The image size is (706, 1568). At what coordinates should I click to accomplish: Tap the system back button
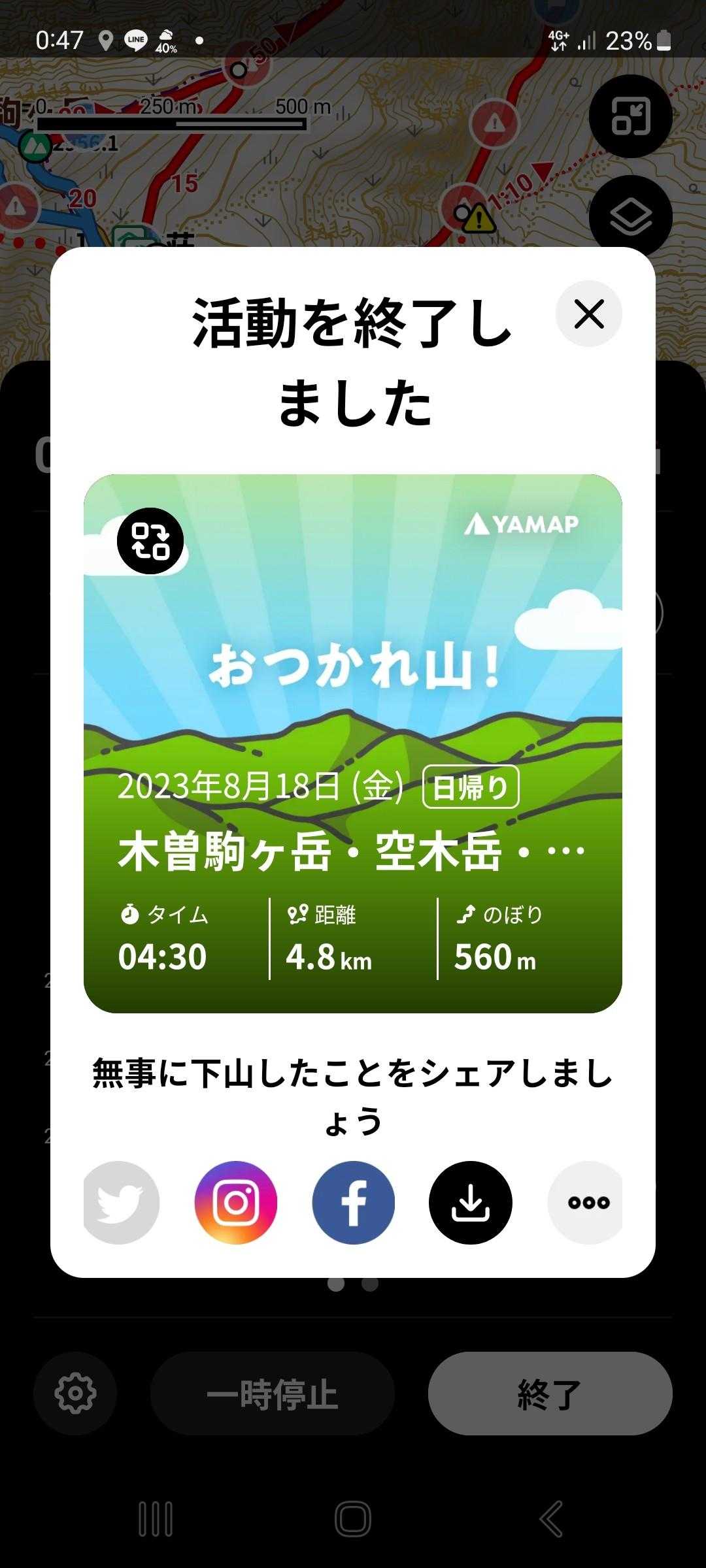[550, 1518]
